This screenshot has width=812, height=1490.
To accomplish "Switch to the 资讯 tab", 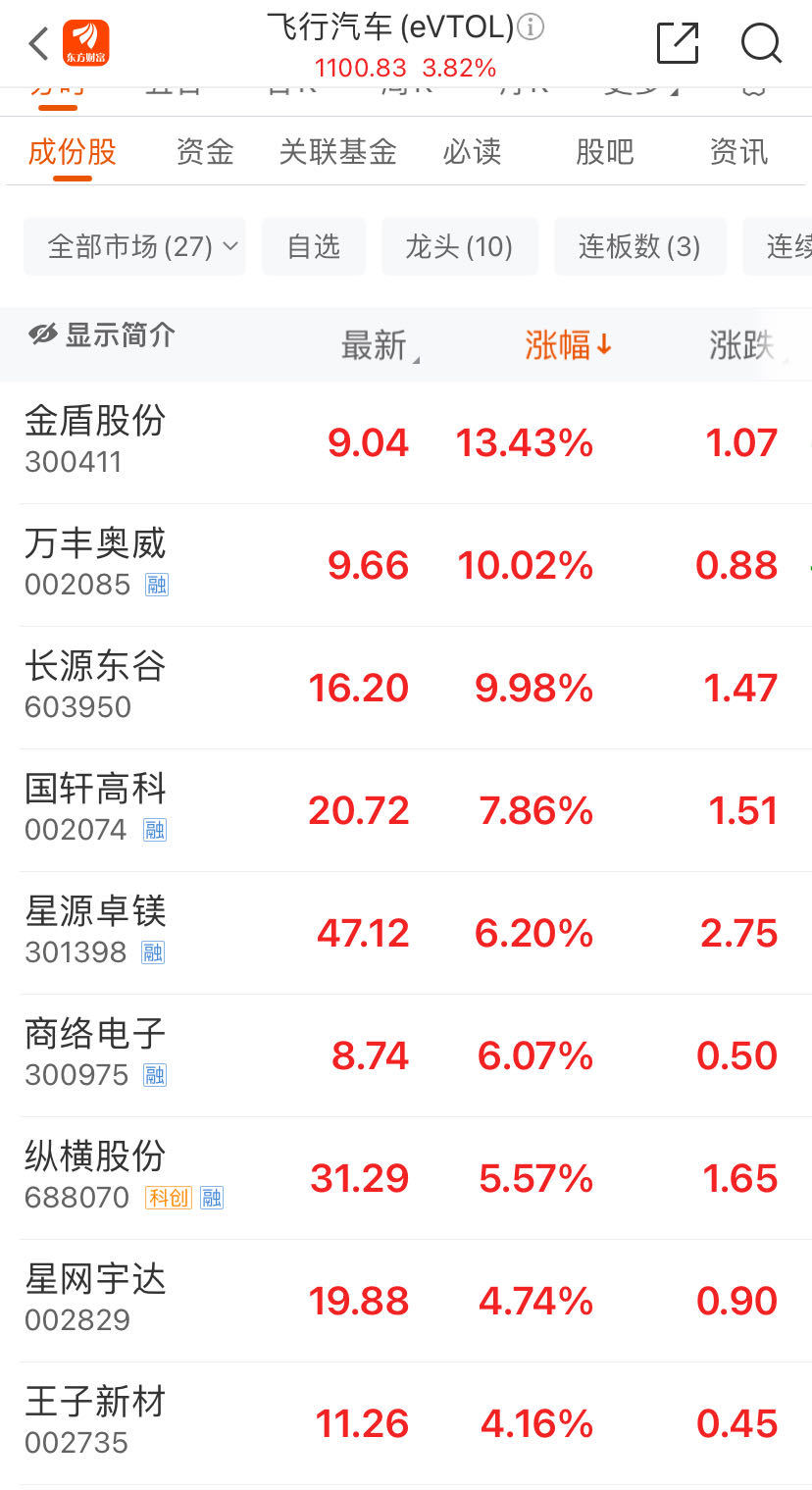I will (738, 152).
